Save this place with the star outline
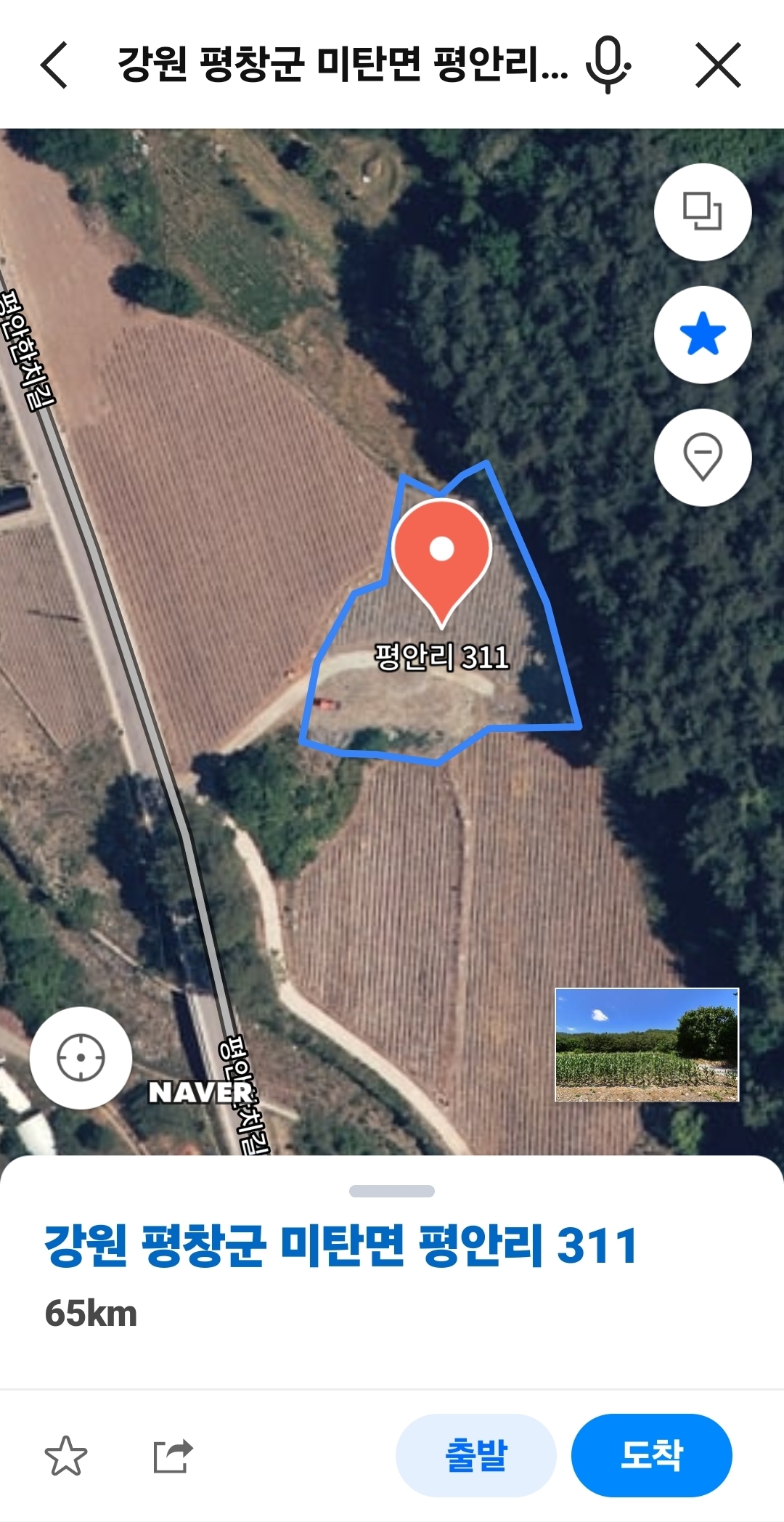 coord(66,1456)
